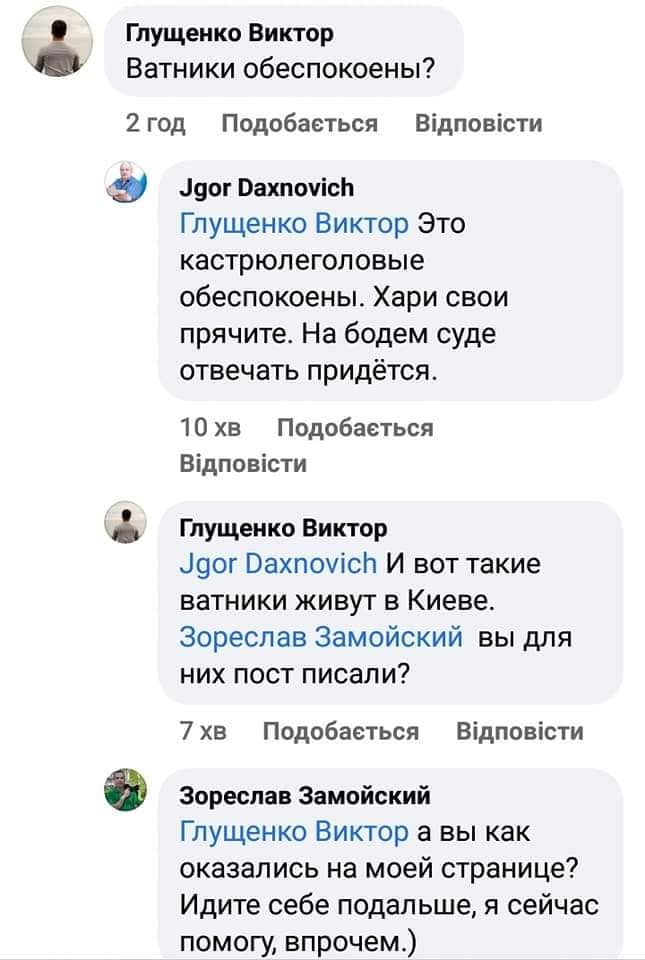
Task: Like Jgor Daxnovich's comment
Action: coord(354,428)
